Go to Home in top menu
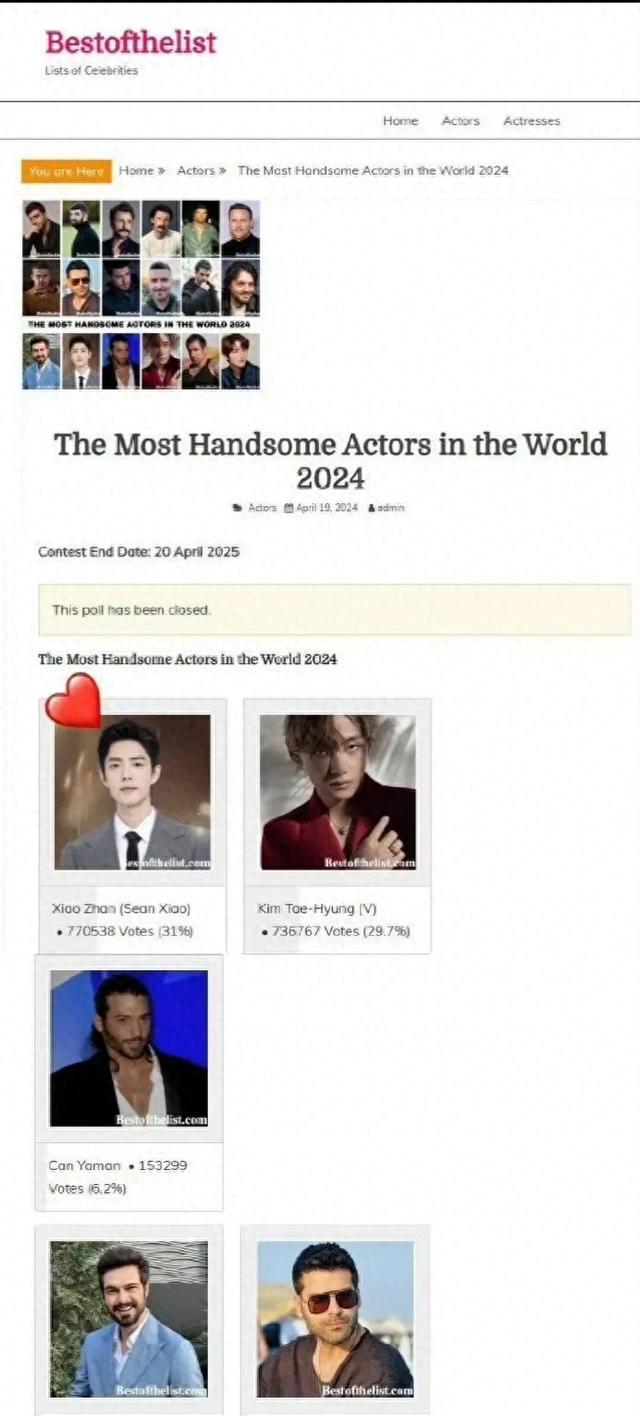 pos(400,121)
